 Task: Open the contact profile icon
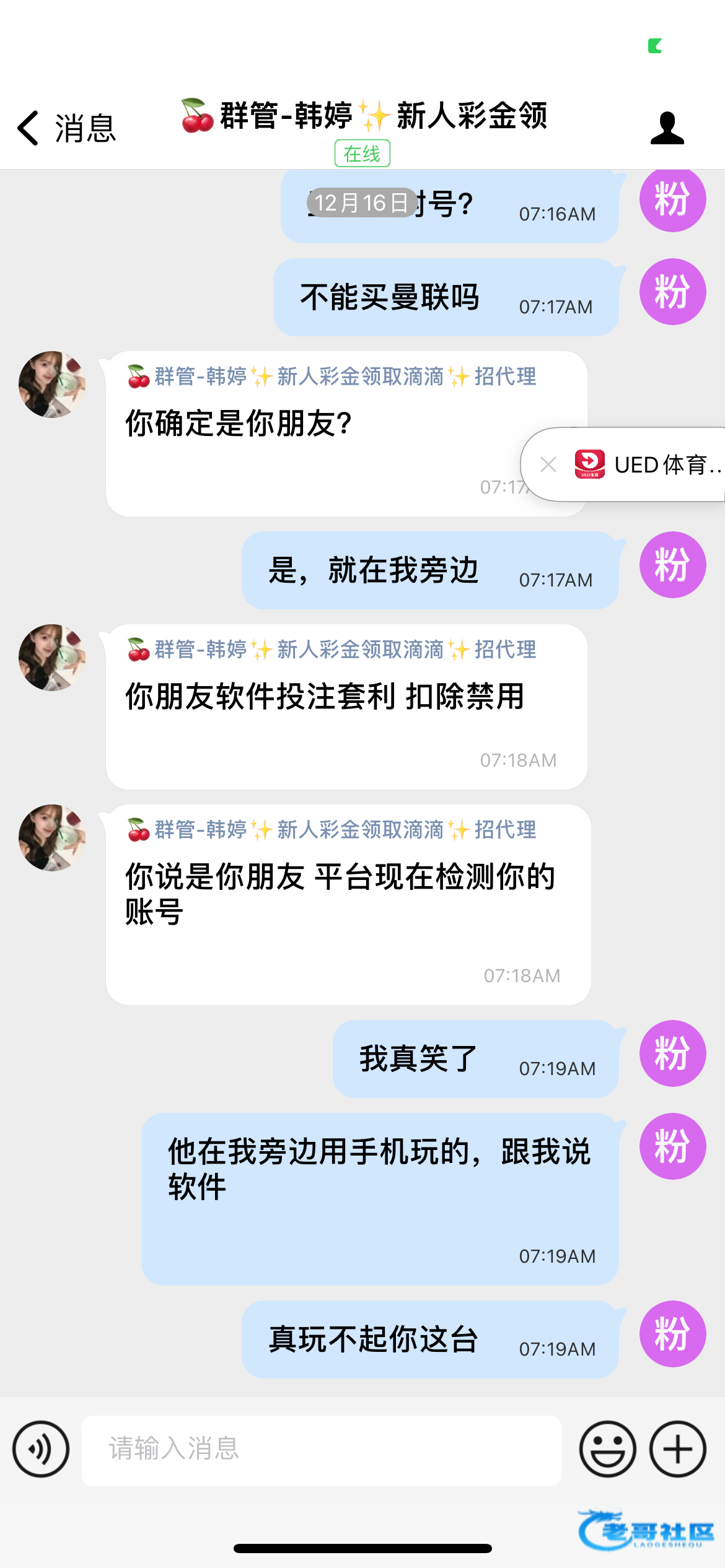(x=667, y=128)
